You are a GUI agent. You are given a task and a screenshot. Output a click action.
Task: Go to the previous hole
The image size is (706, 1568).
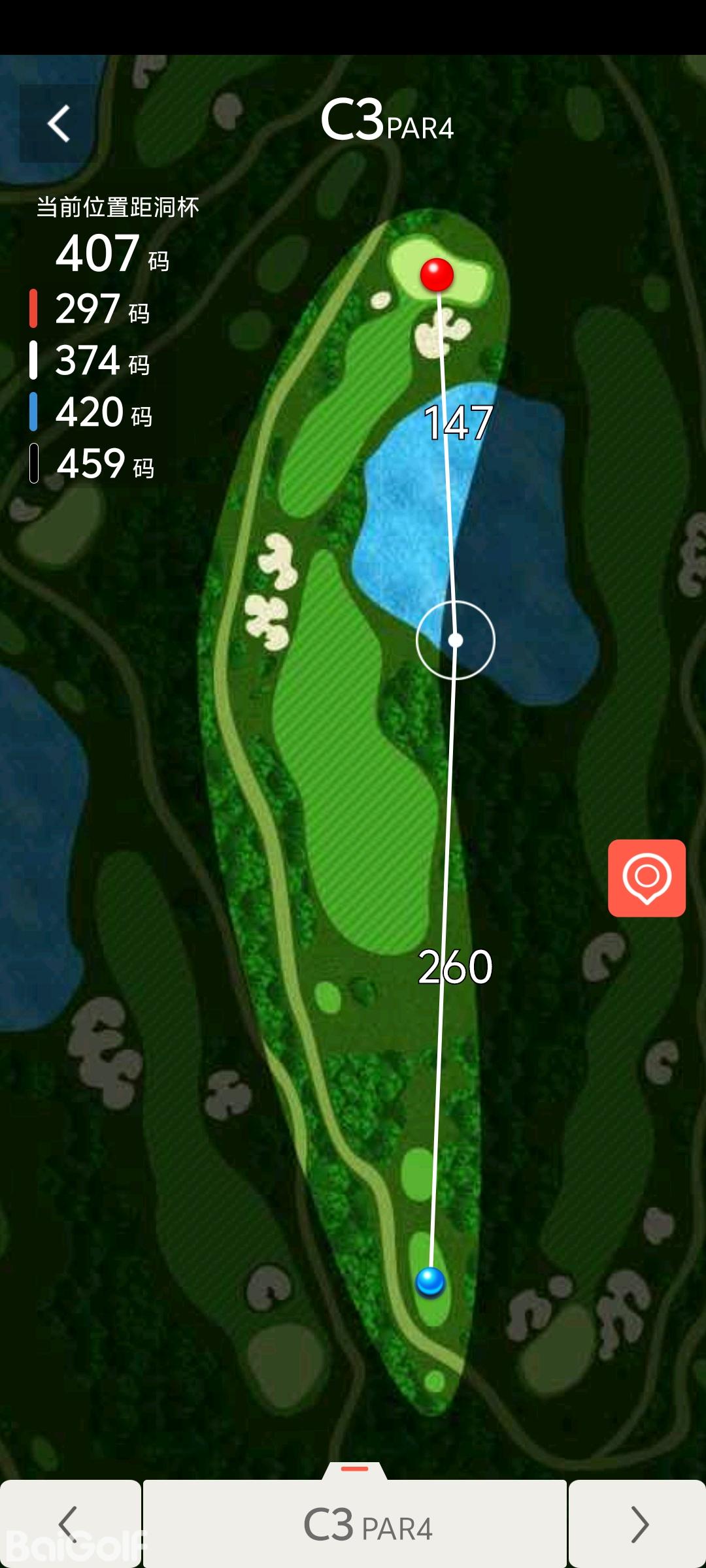pyautogui.click(x=69, y=1524)
